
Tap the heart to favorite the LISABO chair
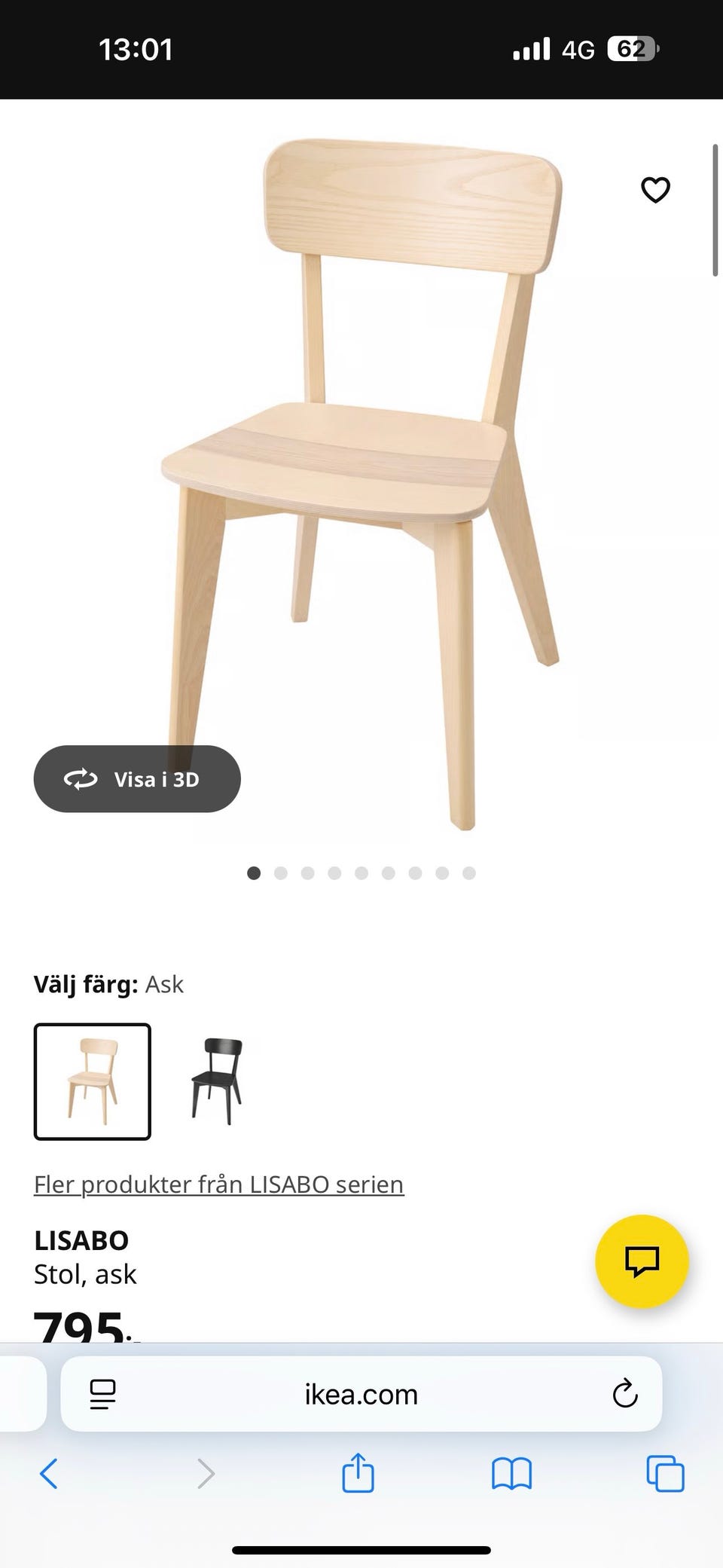654,190
